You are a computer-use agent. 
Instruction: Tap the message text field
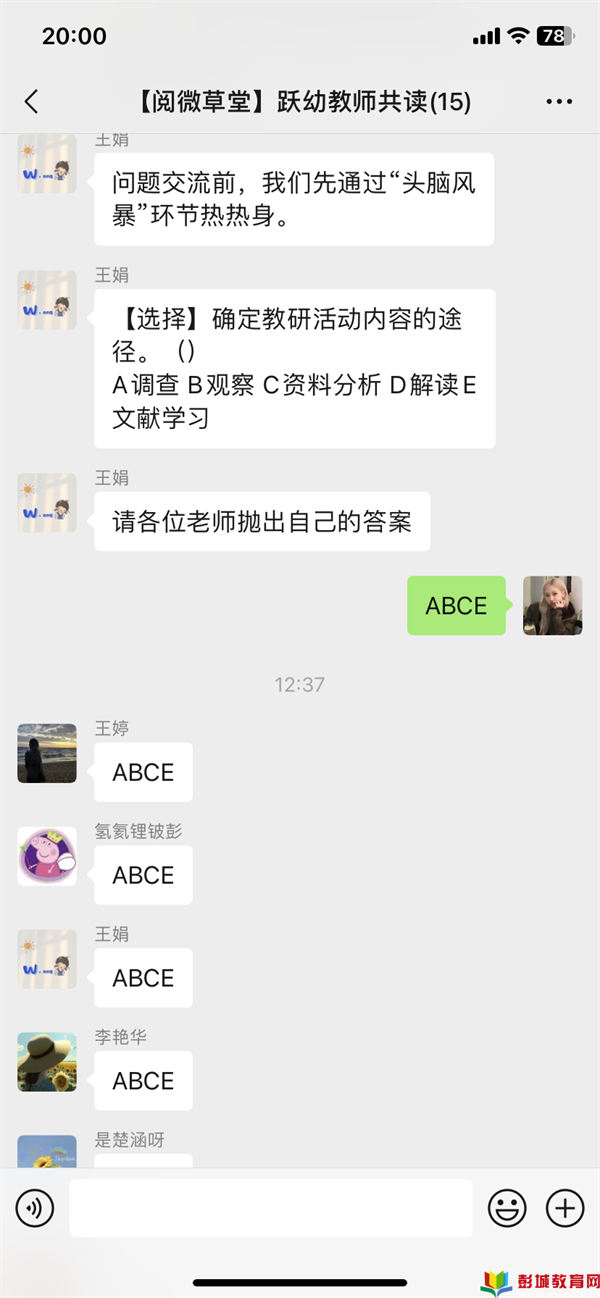click(270, 1208)
